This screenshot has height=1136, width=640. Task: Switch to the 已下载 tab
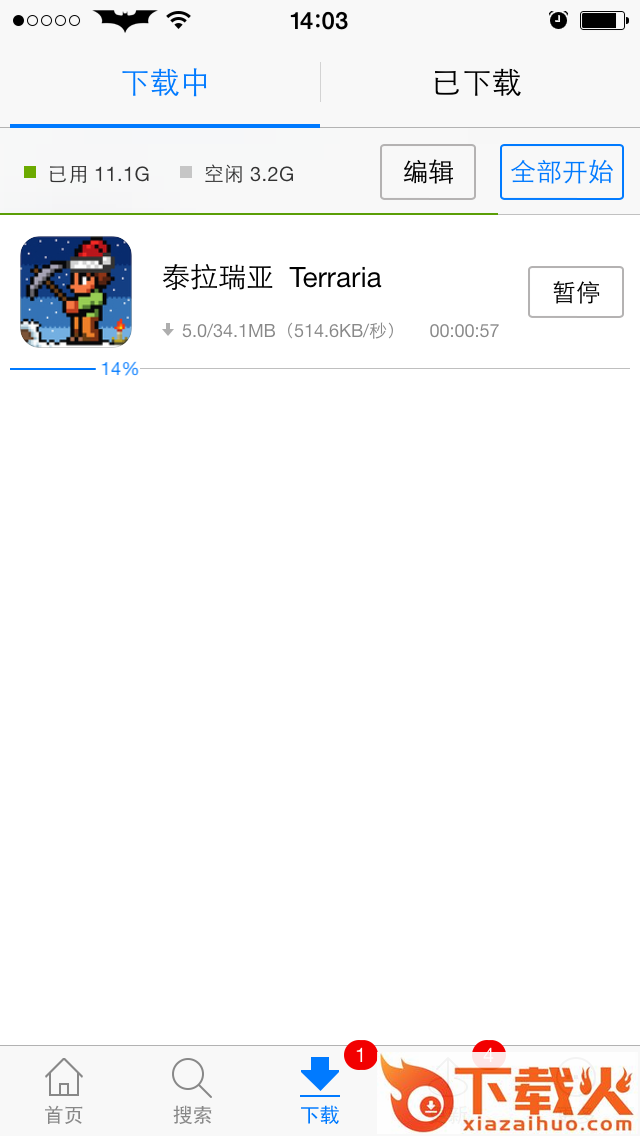pyautogui.click(x=477, y=83)
